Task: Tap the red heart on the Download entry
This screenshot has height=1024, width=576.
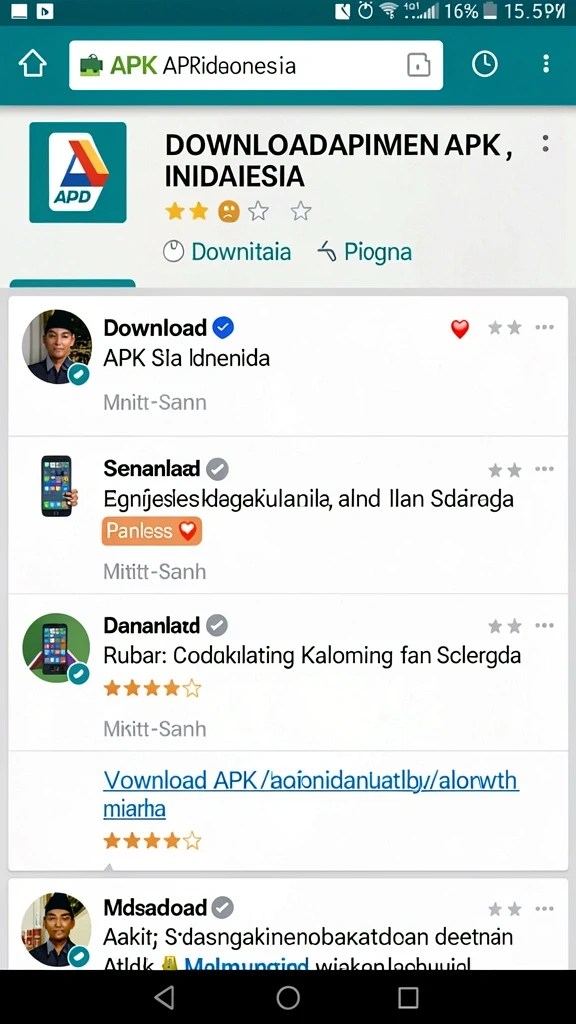Action: point(460,328)
